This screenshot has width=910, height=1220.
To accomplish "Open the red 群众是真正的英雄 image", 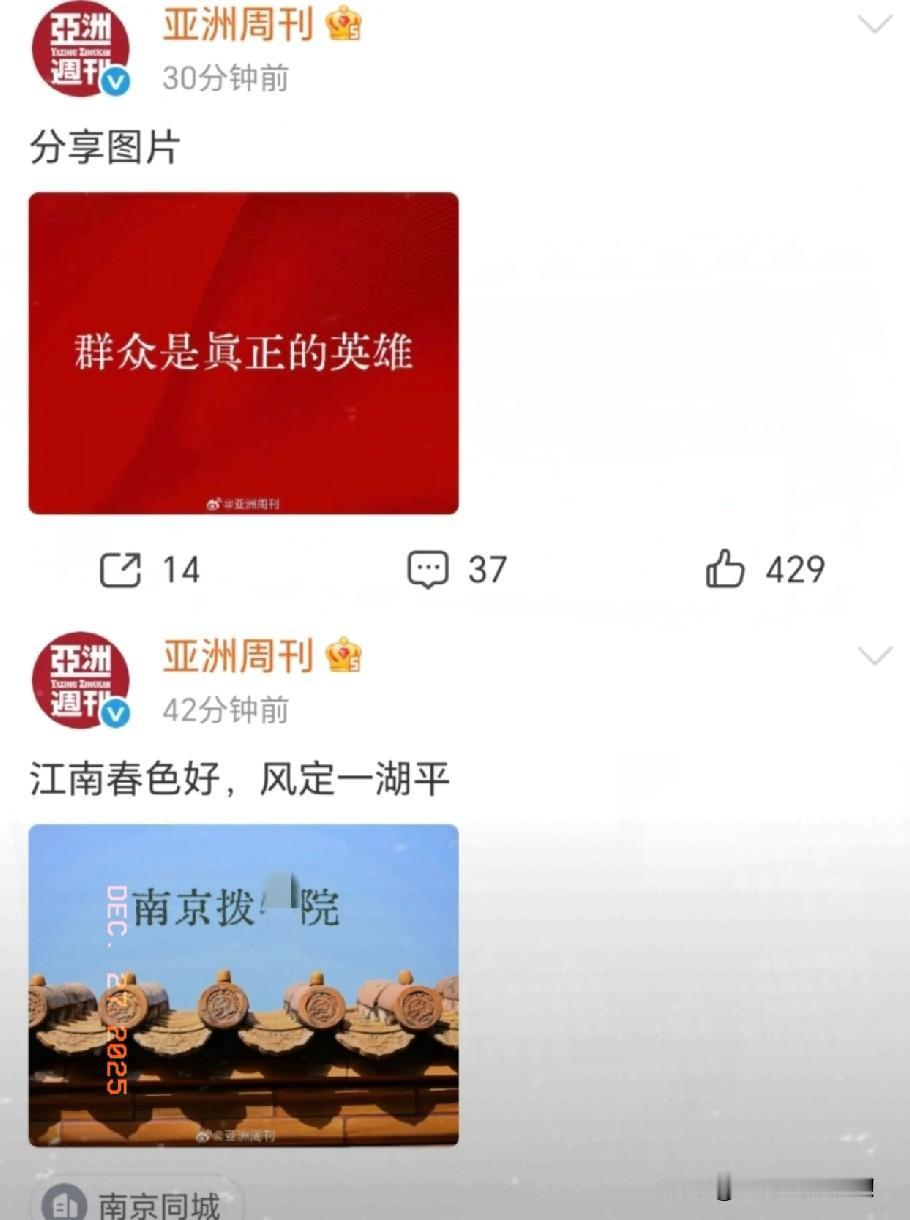I will (243, 352).
